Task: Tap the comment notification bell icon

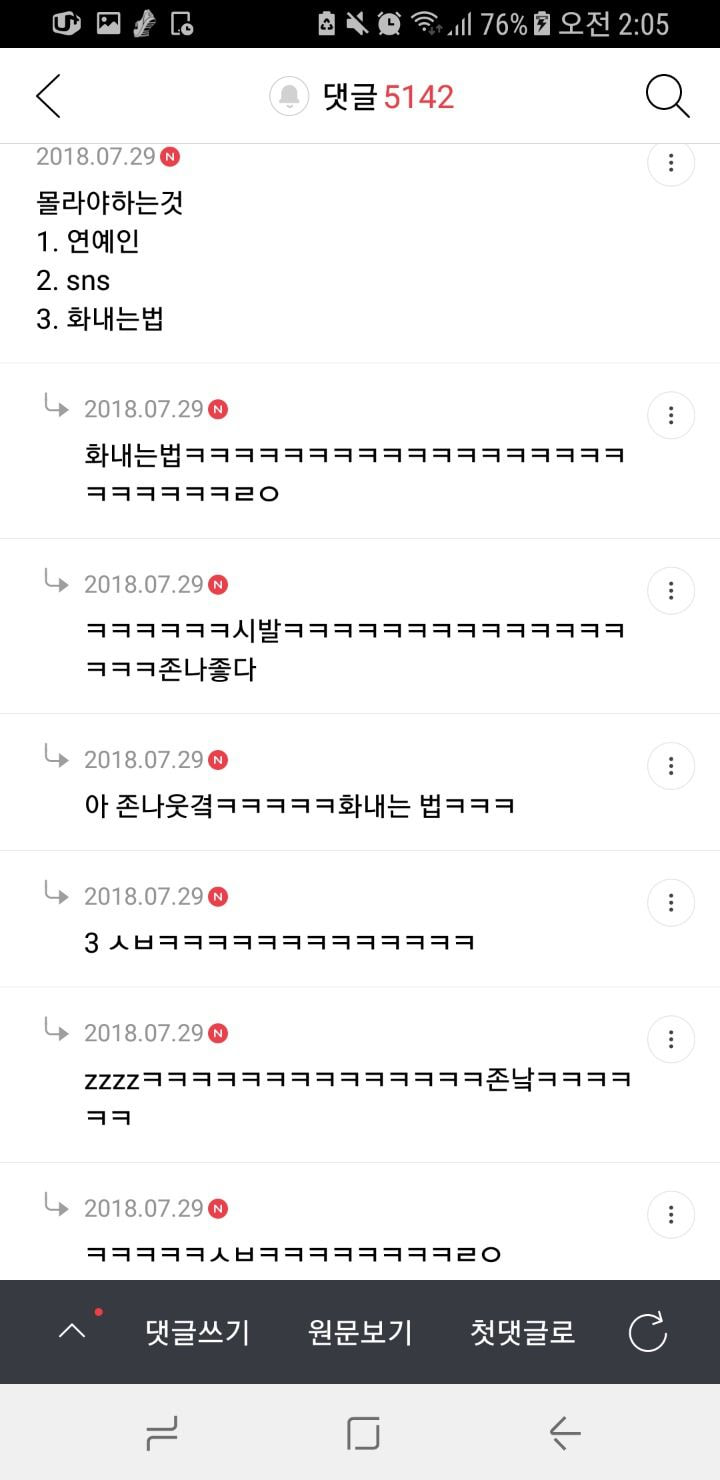Action: point(289,96)
